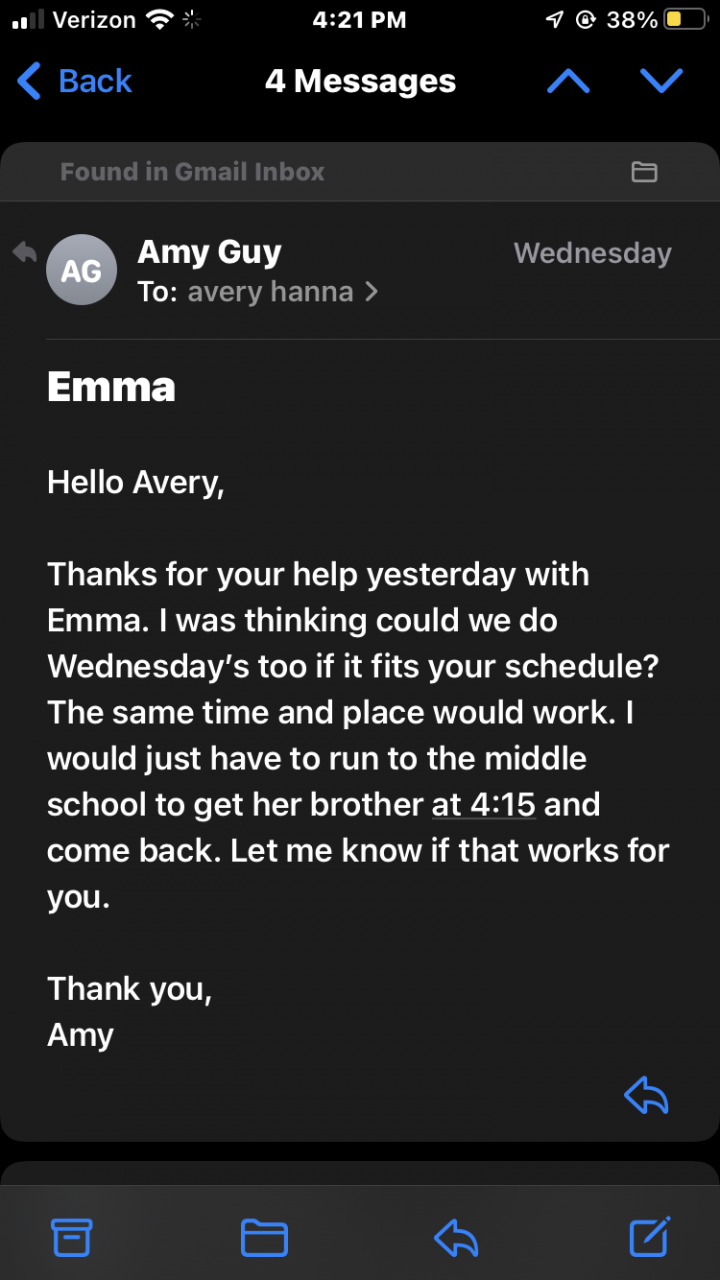720x1280 pixels.
Task: Show the next message with down arrow
Action: [661, 81]
